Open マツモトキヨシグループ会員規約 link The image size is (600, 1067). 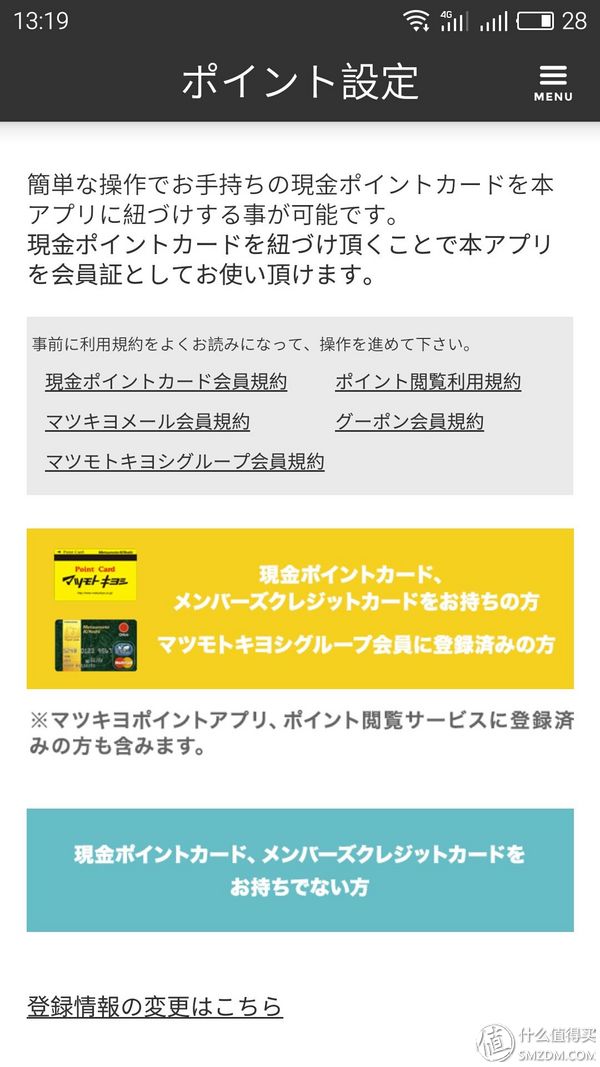tap(185, 462)
